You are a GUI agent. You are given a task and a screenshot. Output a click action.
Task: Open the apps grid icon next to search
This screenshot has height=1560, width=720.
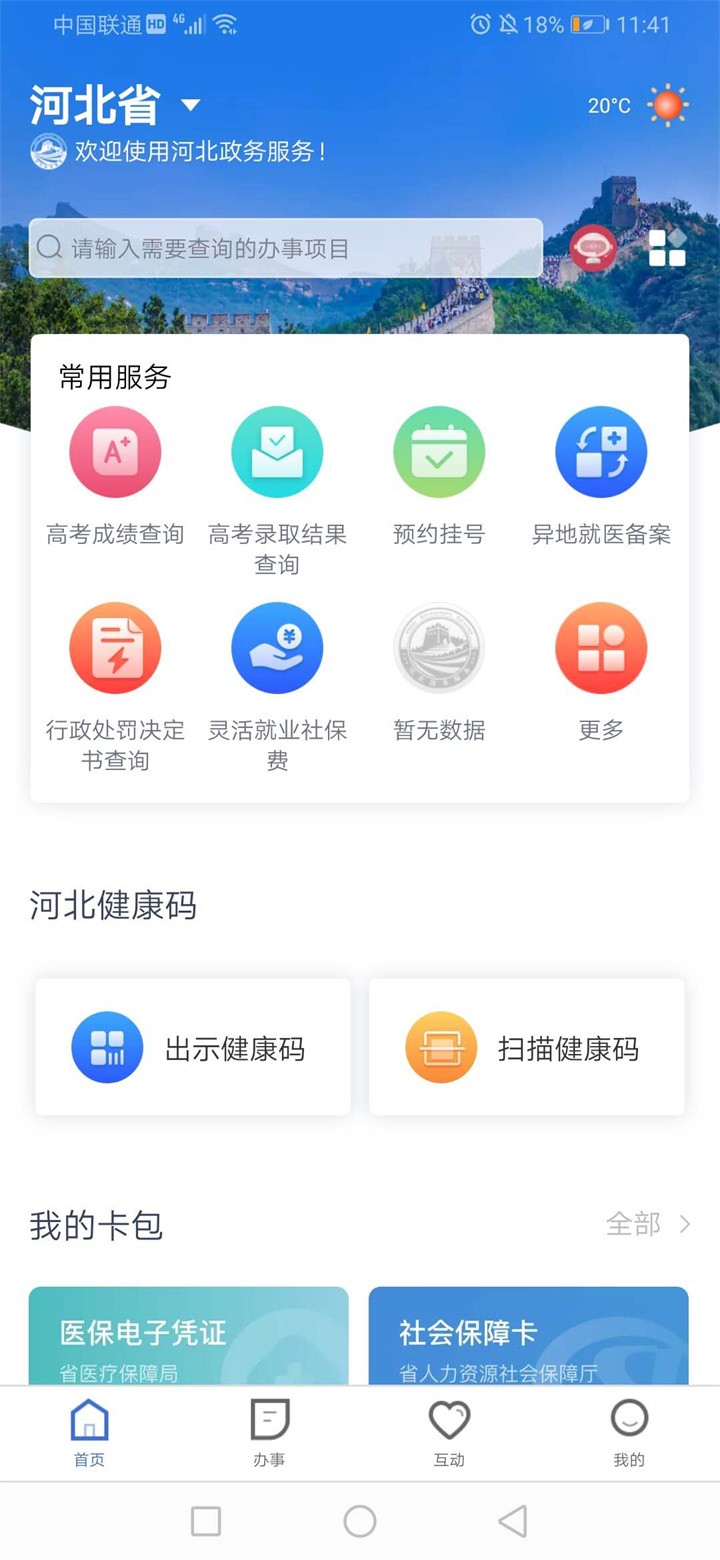pyautogui.click(x=667, y=249)
